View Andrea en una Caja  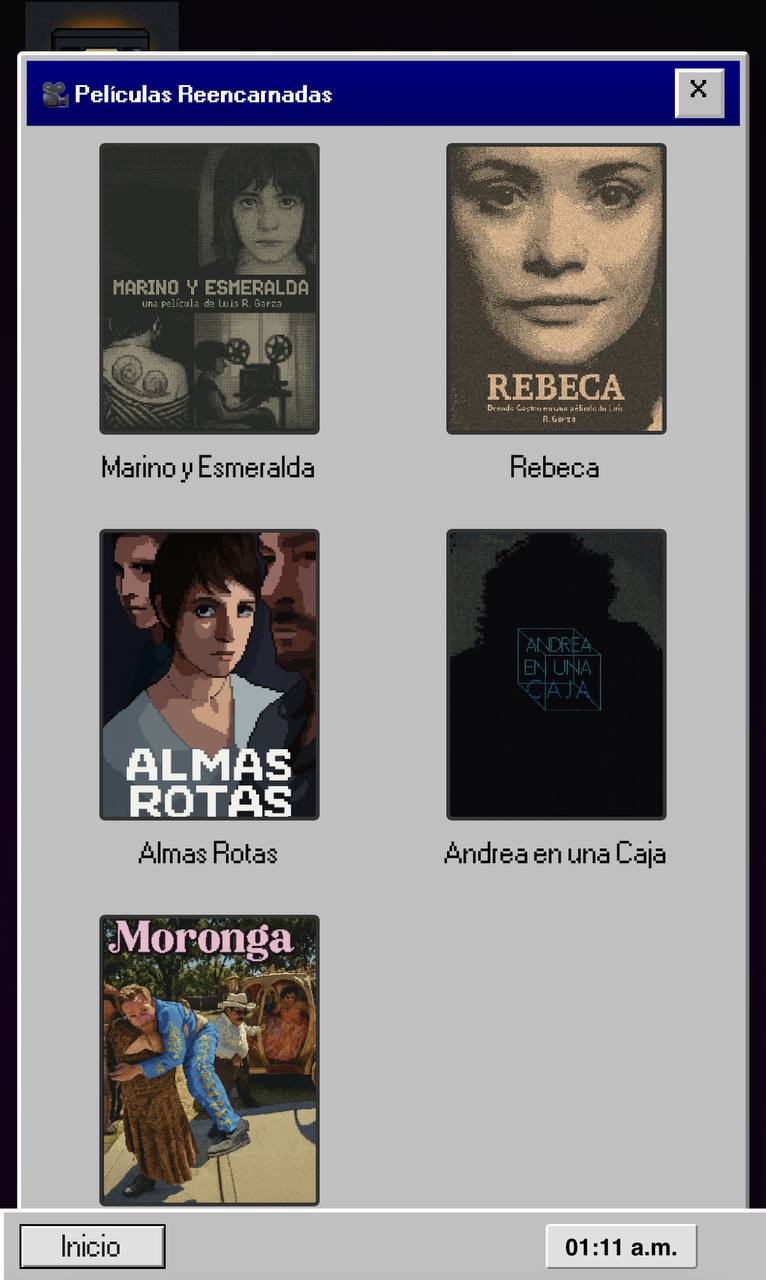point(556,675)
